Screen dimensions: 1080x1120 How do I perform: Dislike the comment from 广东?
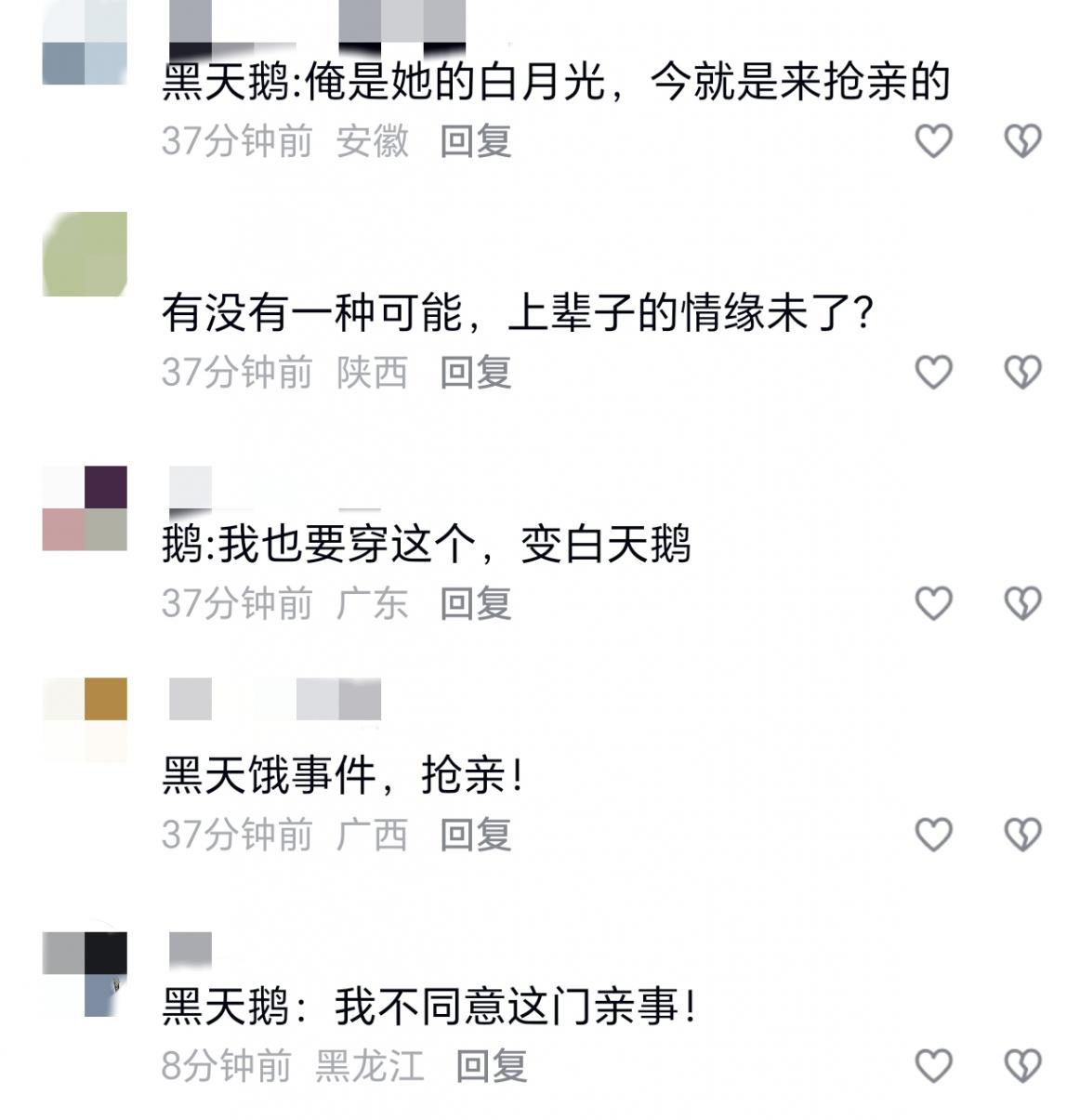coord(1022,603)
